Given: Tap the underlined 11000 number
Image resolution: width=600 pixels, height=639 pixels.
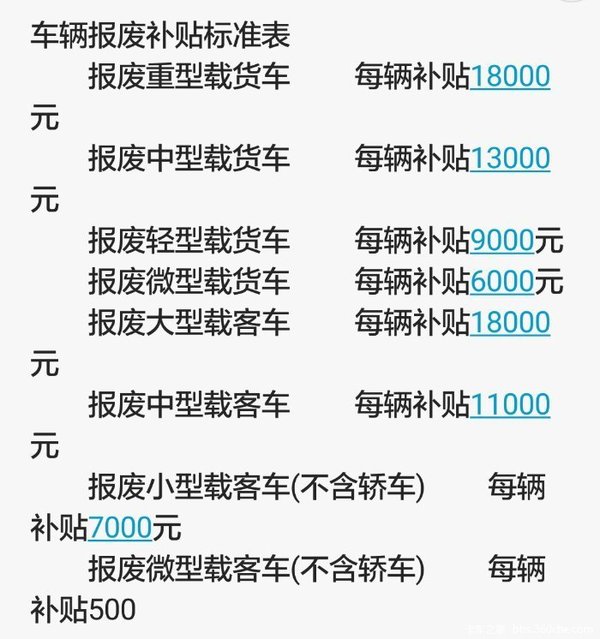Looking at the screenshot, I should [510, 405].
